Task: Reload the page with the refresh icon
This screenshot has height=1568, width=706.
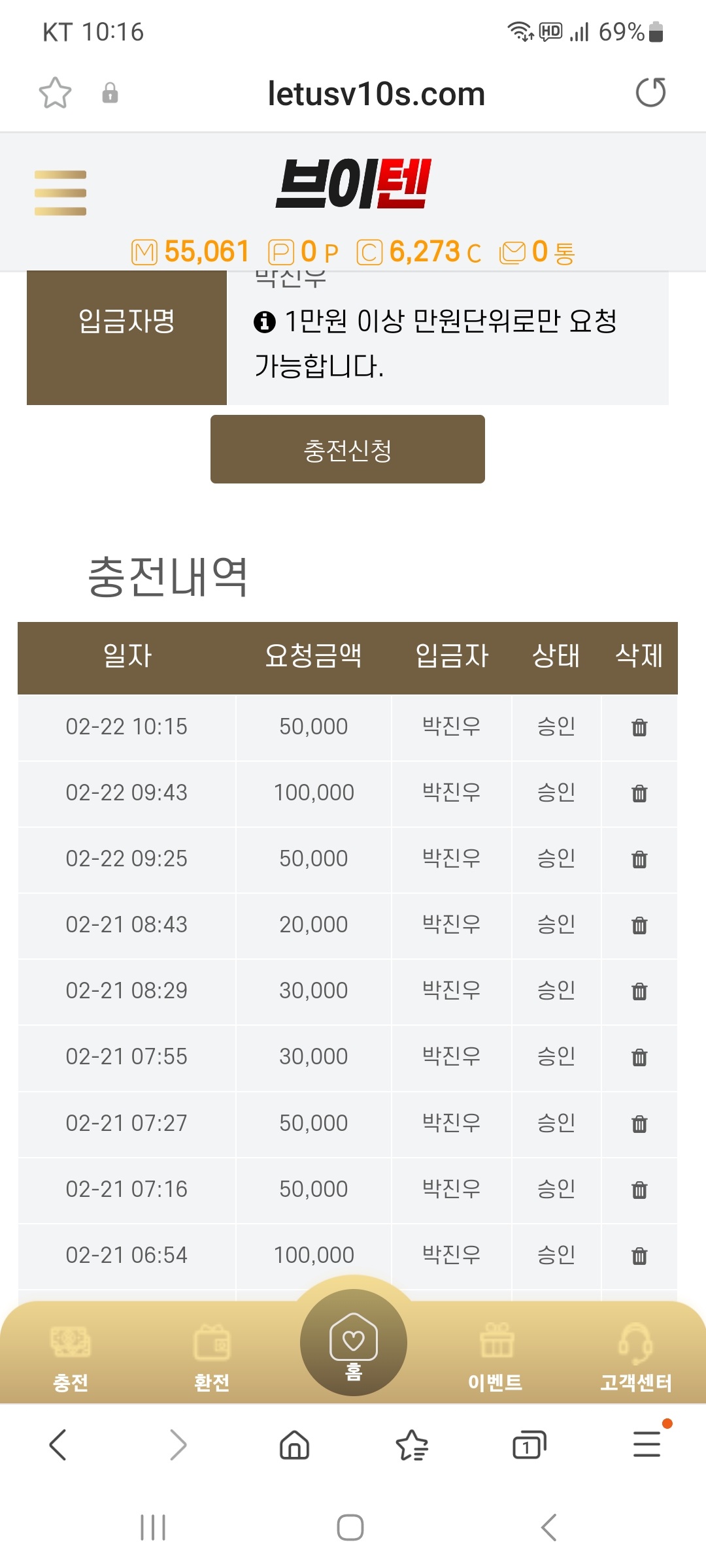Action: point(650,92)
